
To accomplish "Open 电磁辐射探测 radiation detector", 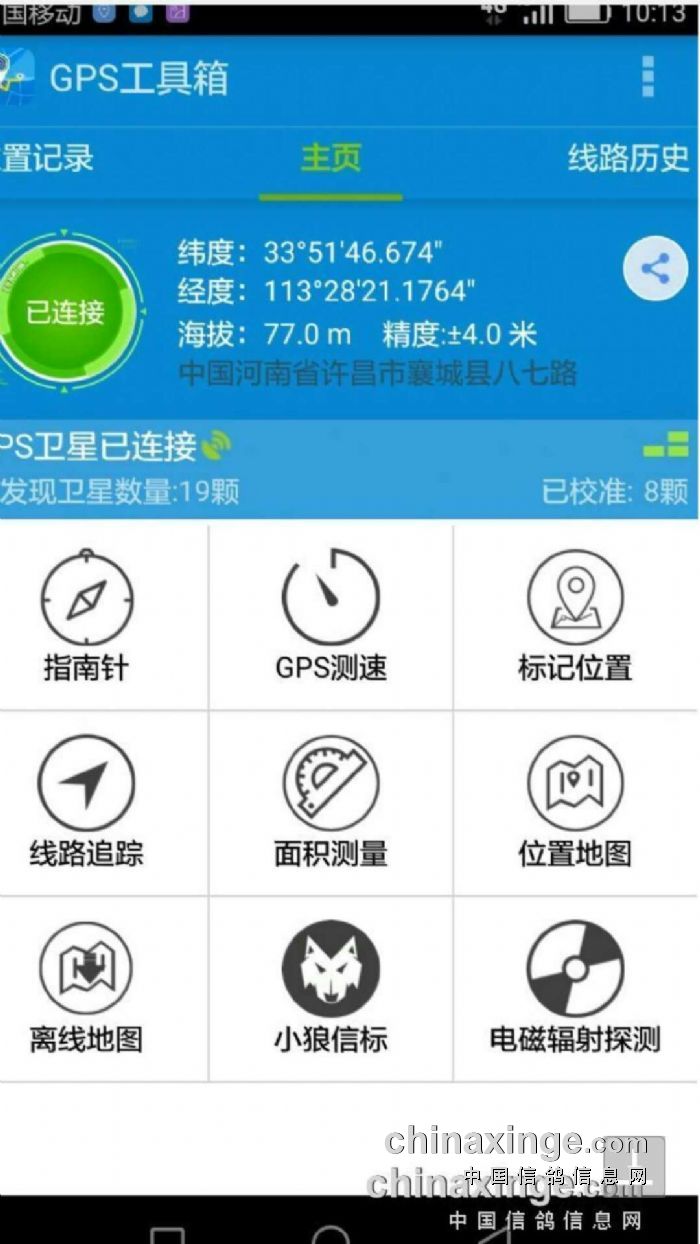I will click(575, 988).
